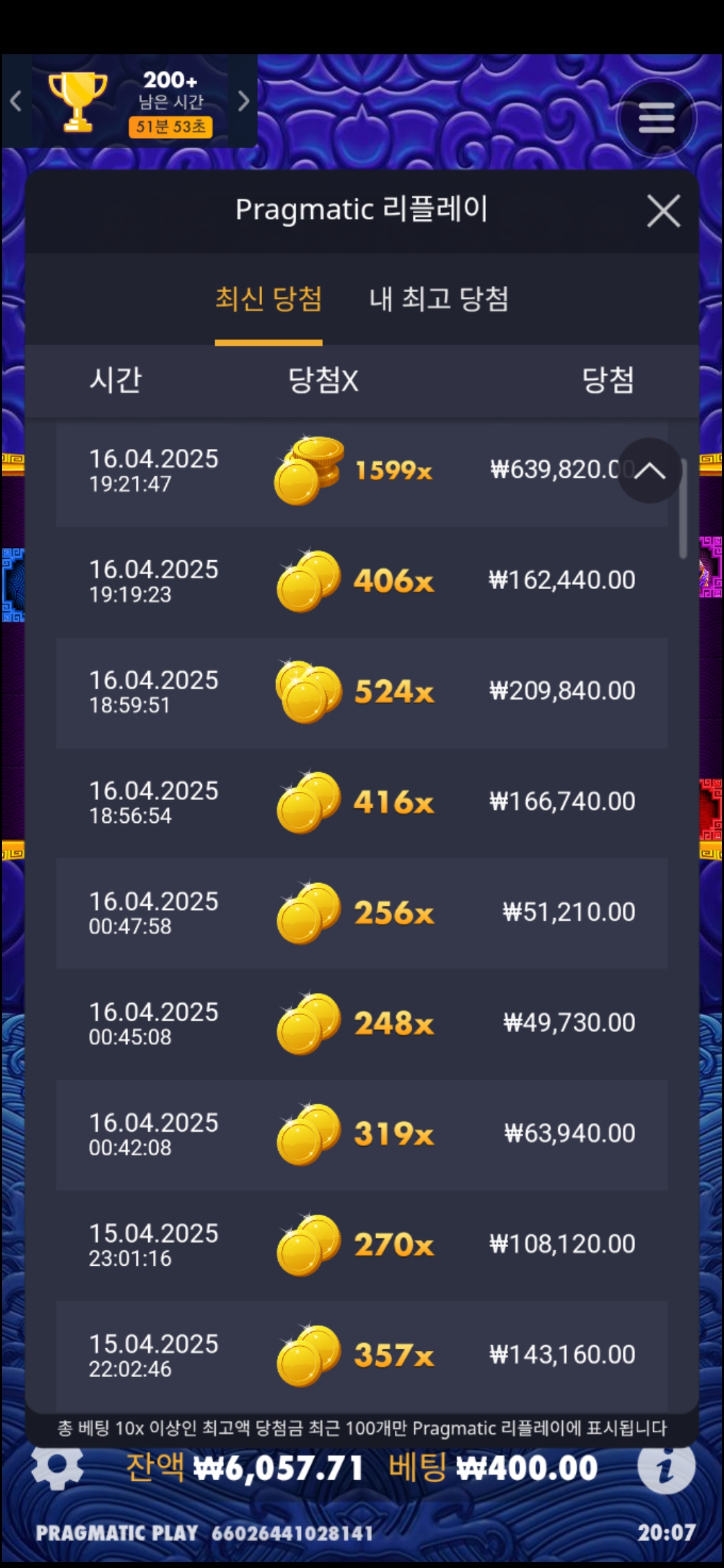Go to next tournament with right arrow
The width and height of the screenshot is (724, 1568).
coord(243,101)
